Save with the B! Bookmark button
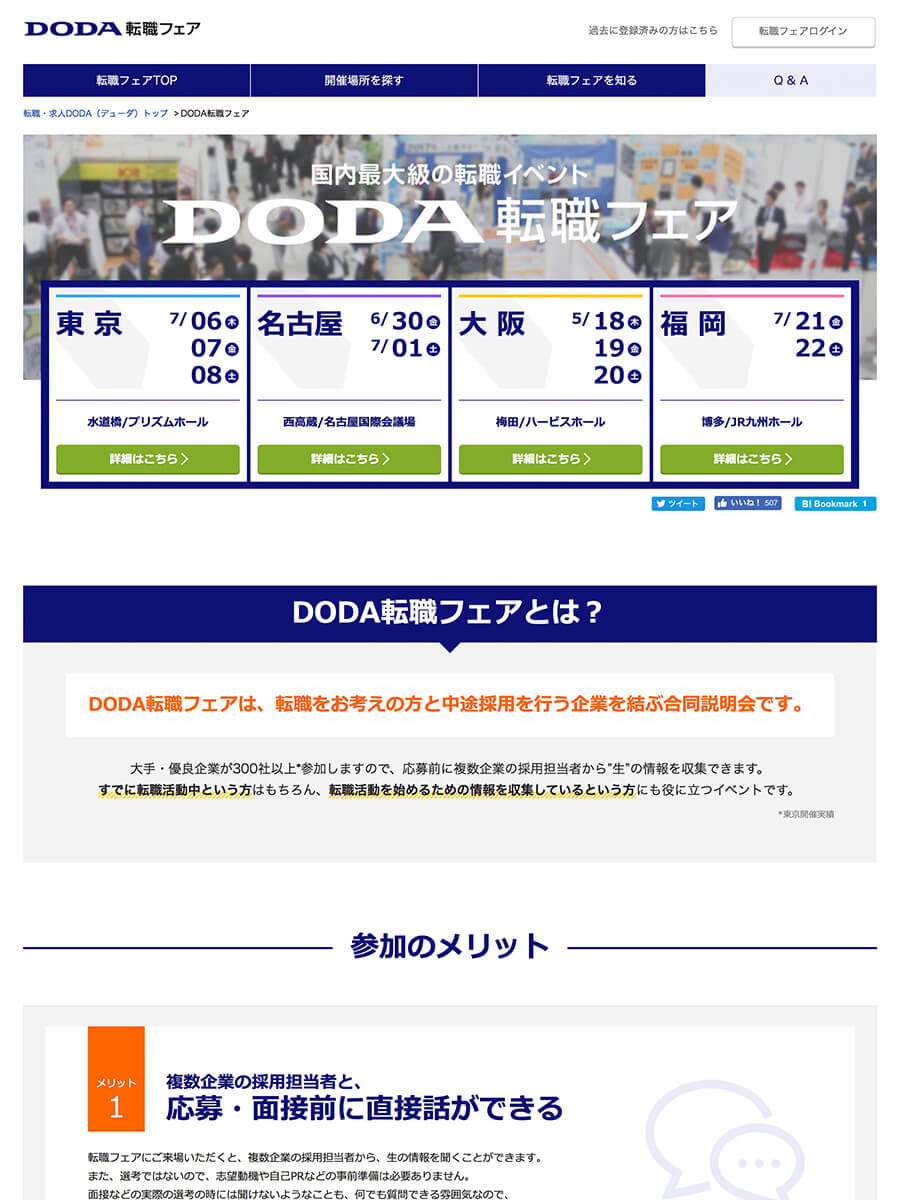 tap(835, 504)
